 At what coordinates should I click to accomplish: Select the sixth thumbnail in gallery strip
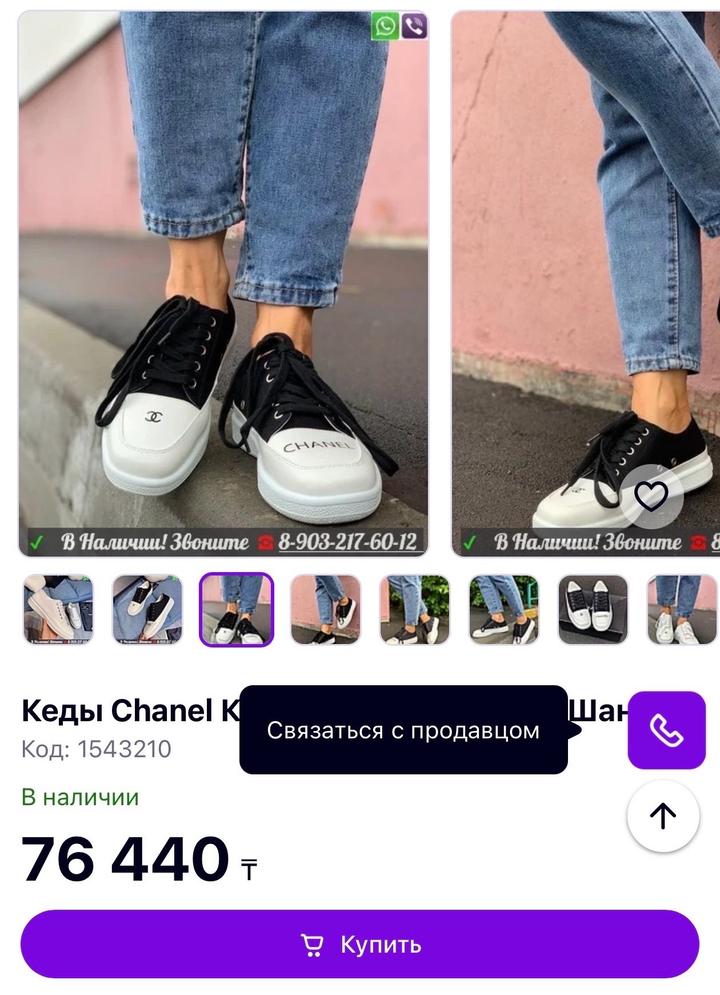click(x=504, y=609)
